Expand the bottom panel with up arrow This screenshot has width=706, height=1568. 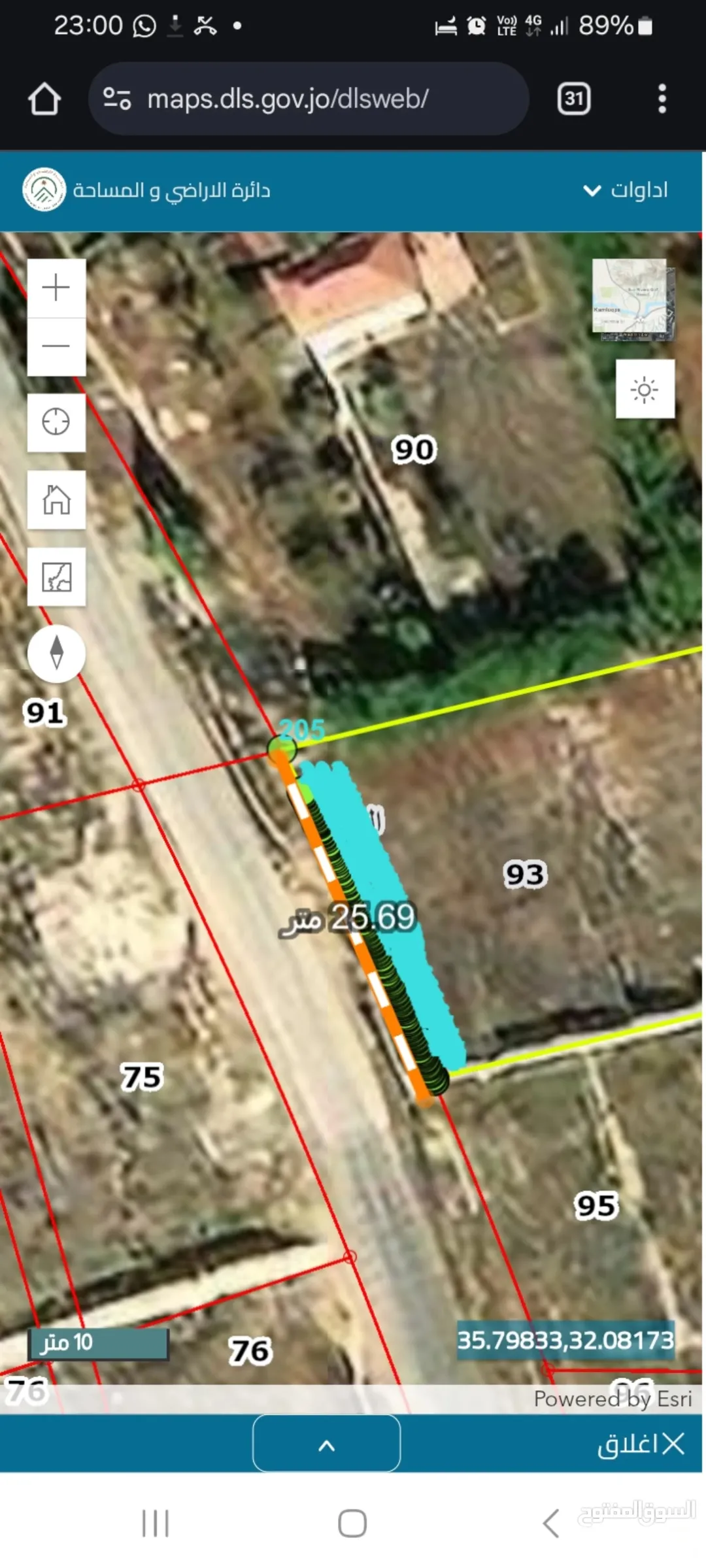click(x=326, y=1445)
